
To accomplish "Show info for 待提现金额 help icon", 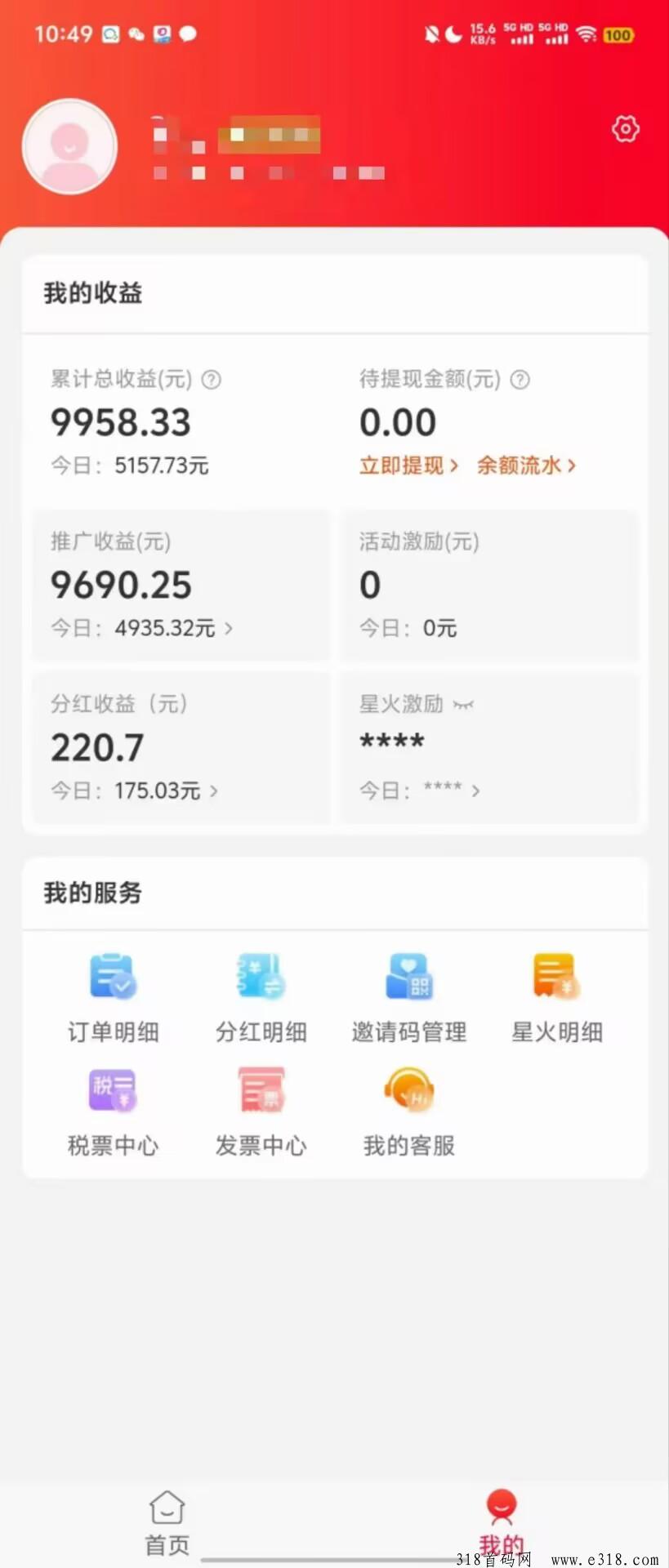I will coord(520,380).
